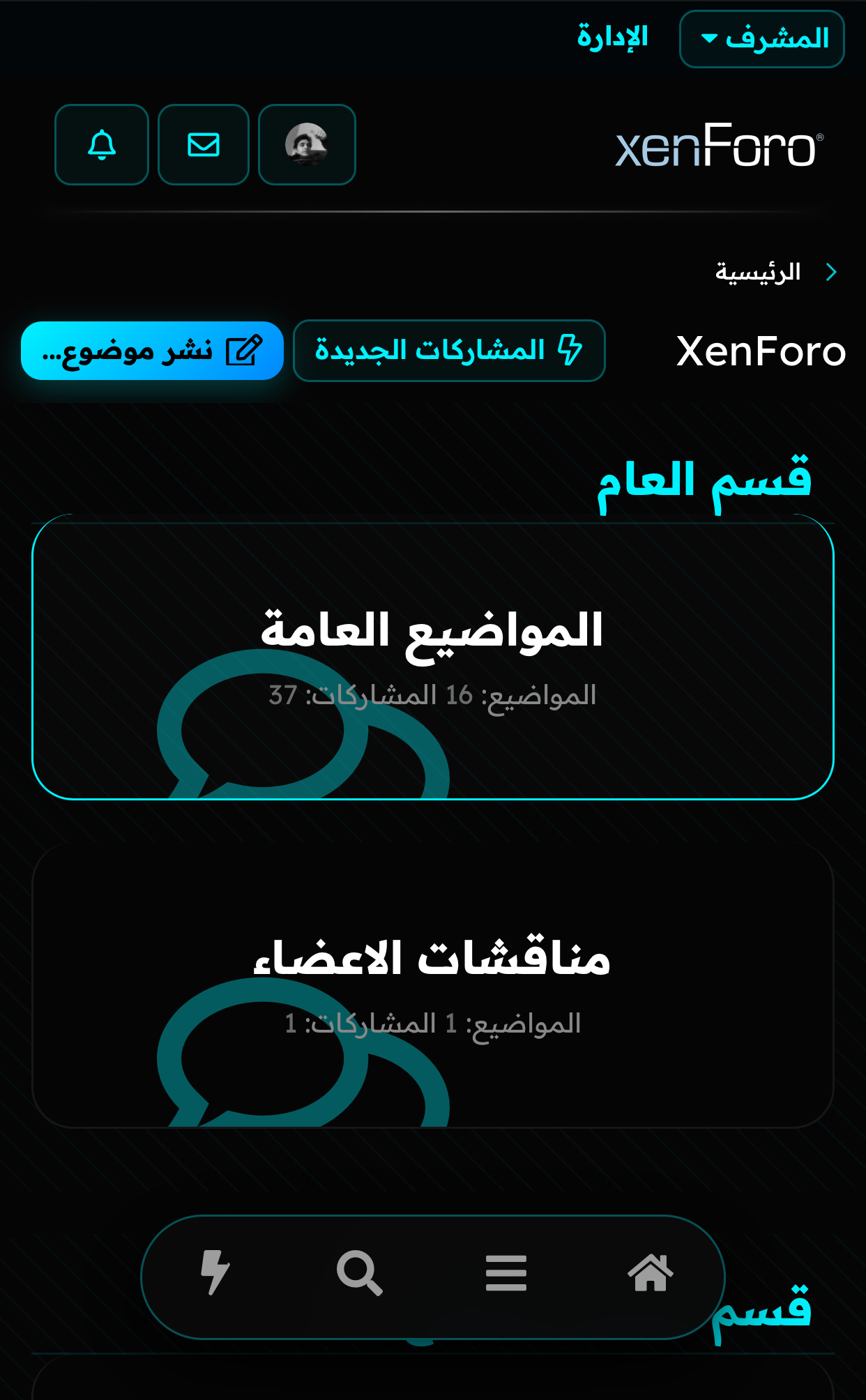
Task: Post a new thread with نشر موضوع
Action: click(x=152, y=351)
